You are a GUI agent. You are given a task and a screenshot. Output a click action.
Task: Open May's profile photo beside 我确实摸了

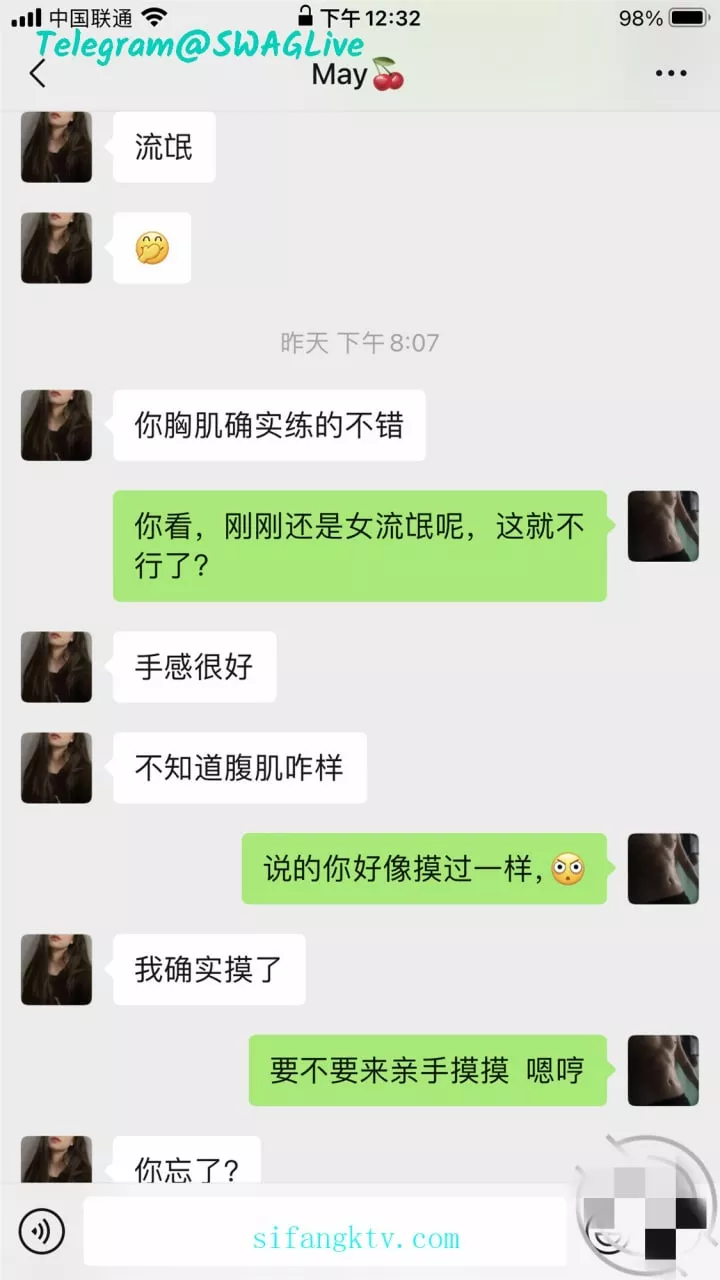point(56,969)
